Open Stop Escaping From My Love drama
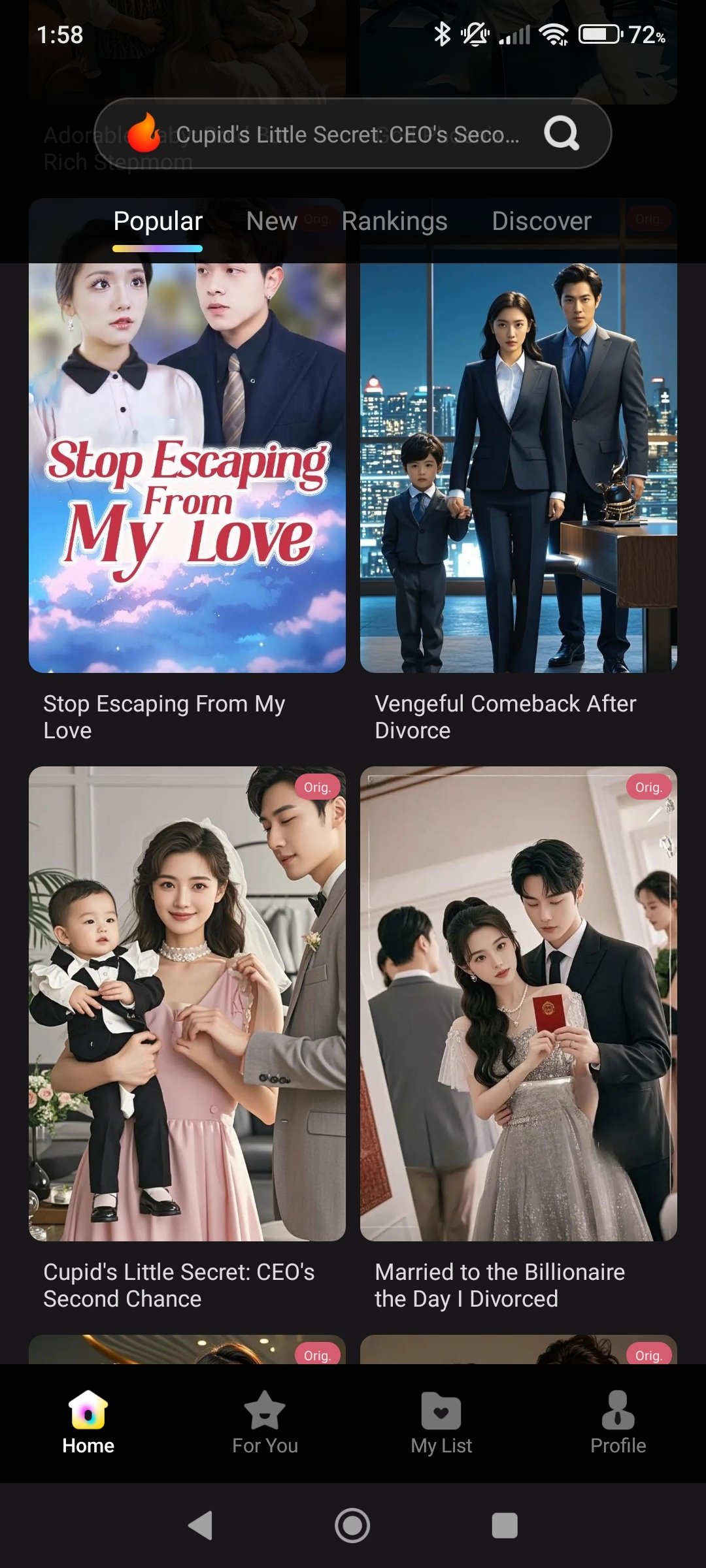Viewport: 706px width, 1568px height. click(x=187, y=467)
